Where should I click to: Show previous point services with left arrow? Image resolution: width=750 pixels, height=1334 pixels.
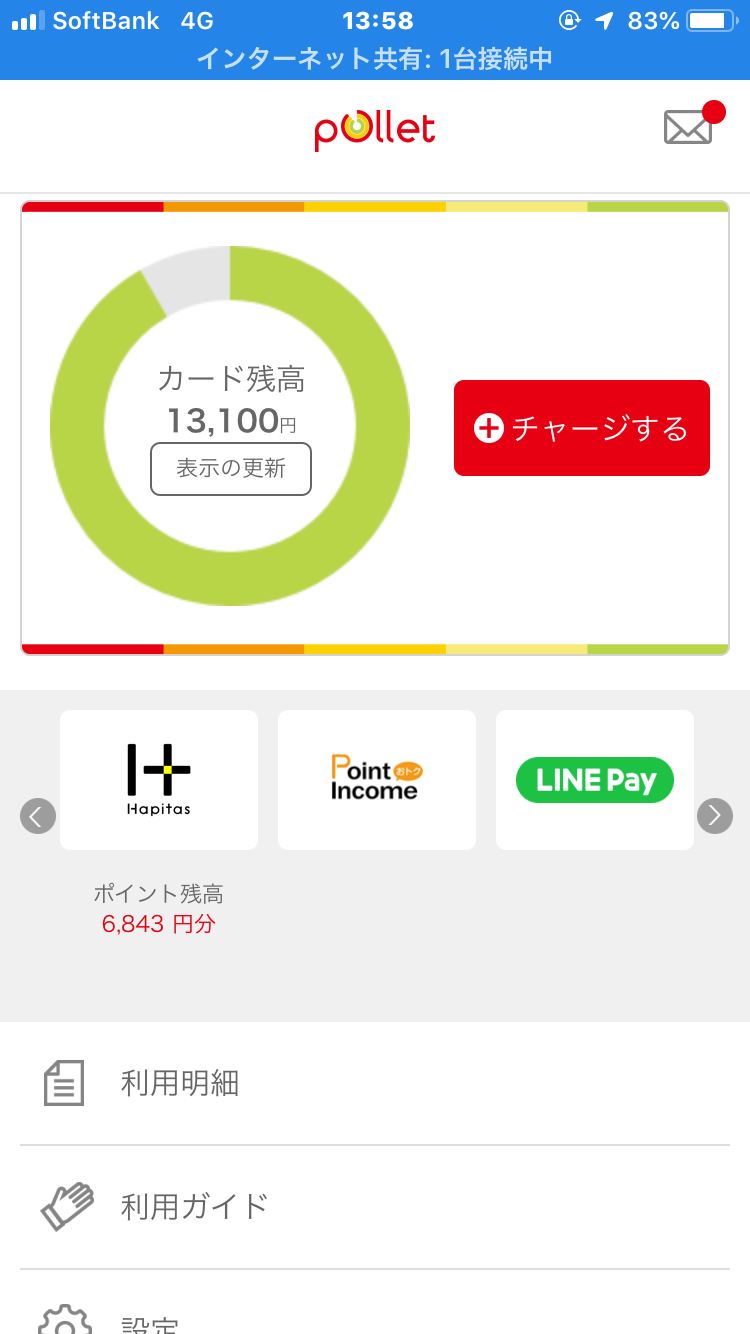pyautogui.click(x=37, y=816)
